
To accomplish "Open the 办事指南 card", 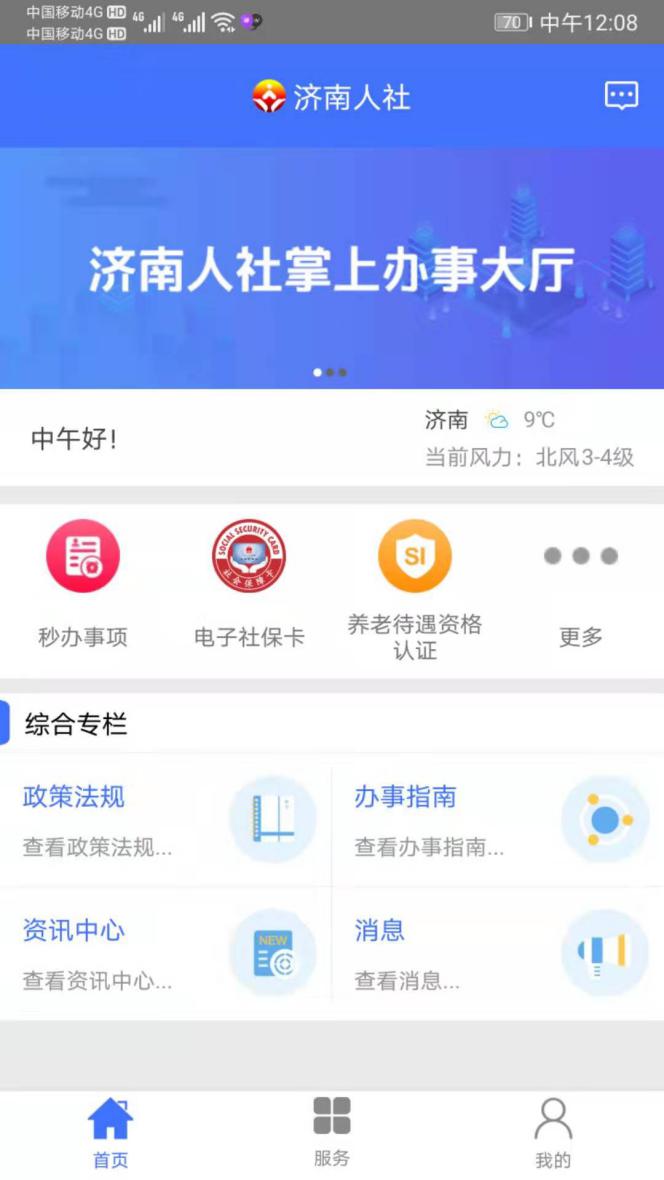I will pyautogui.click(x=498, y=820).
